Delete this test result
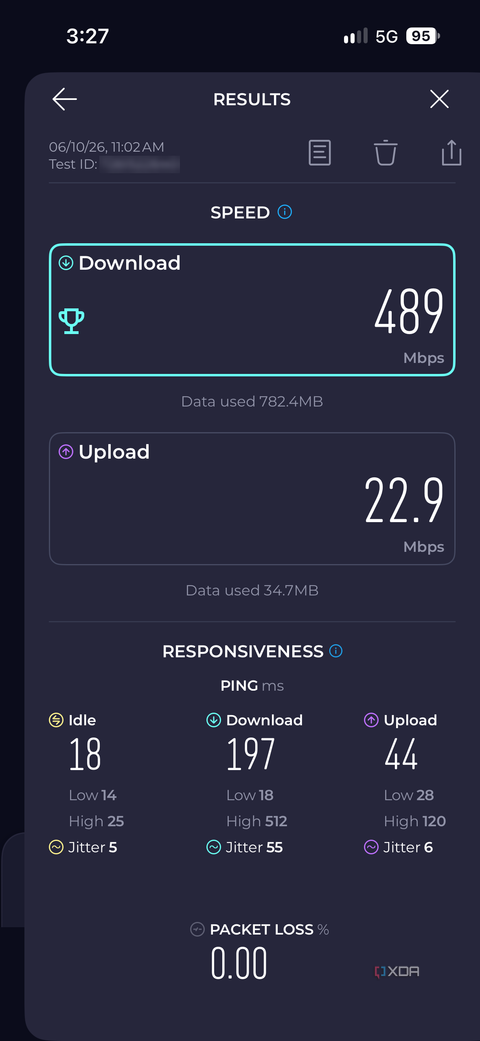Image resolution: width=480 pixels, height=1041 pixels. (x=385, y=153)
